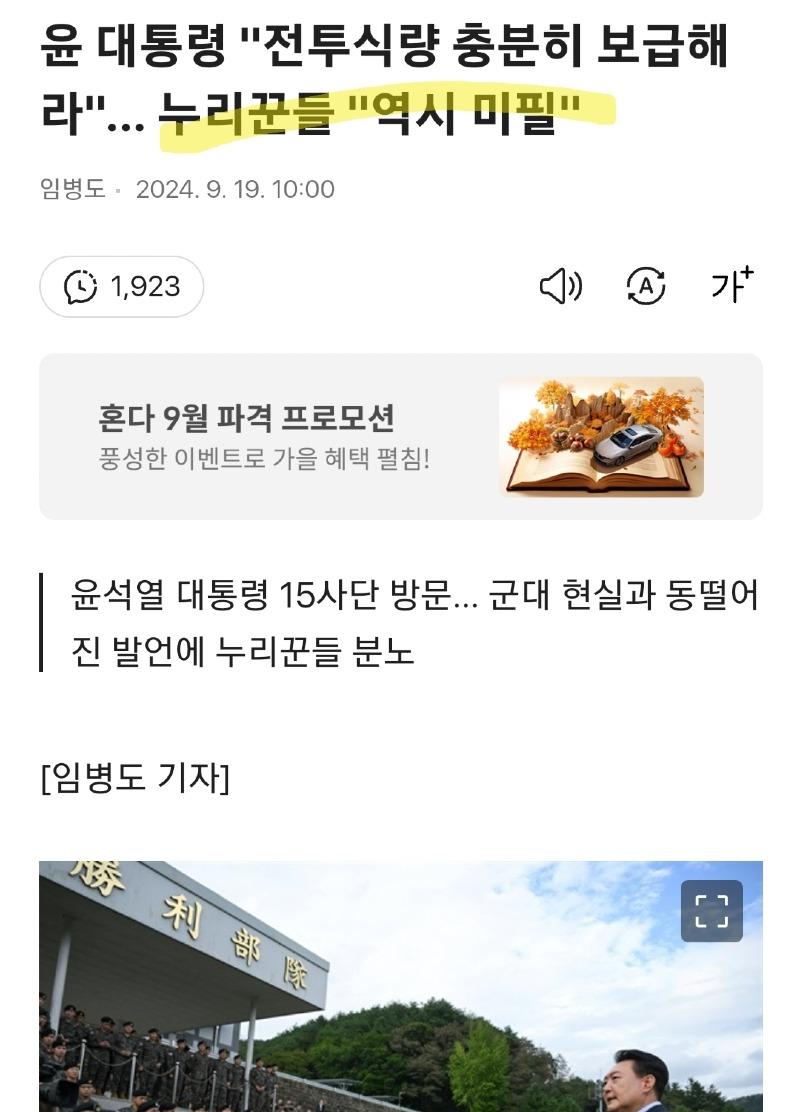This screenshot has height=1112, width=800.
Task: Listen to the article with text-to-speech
Action: coord(560,287)
